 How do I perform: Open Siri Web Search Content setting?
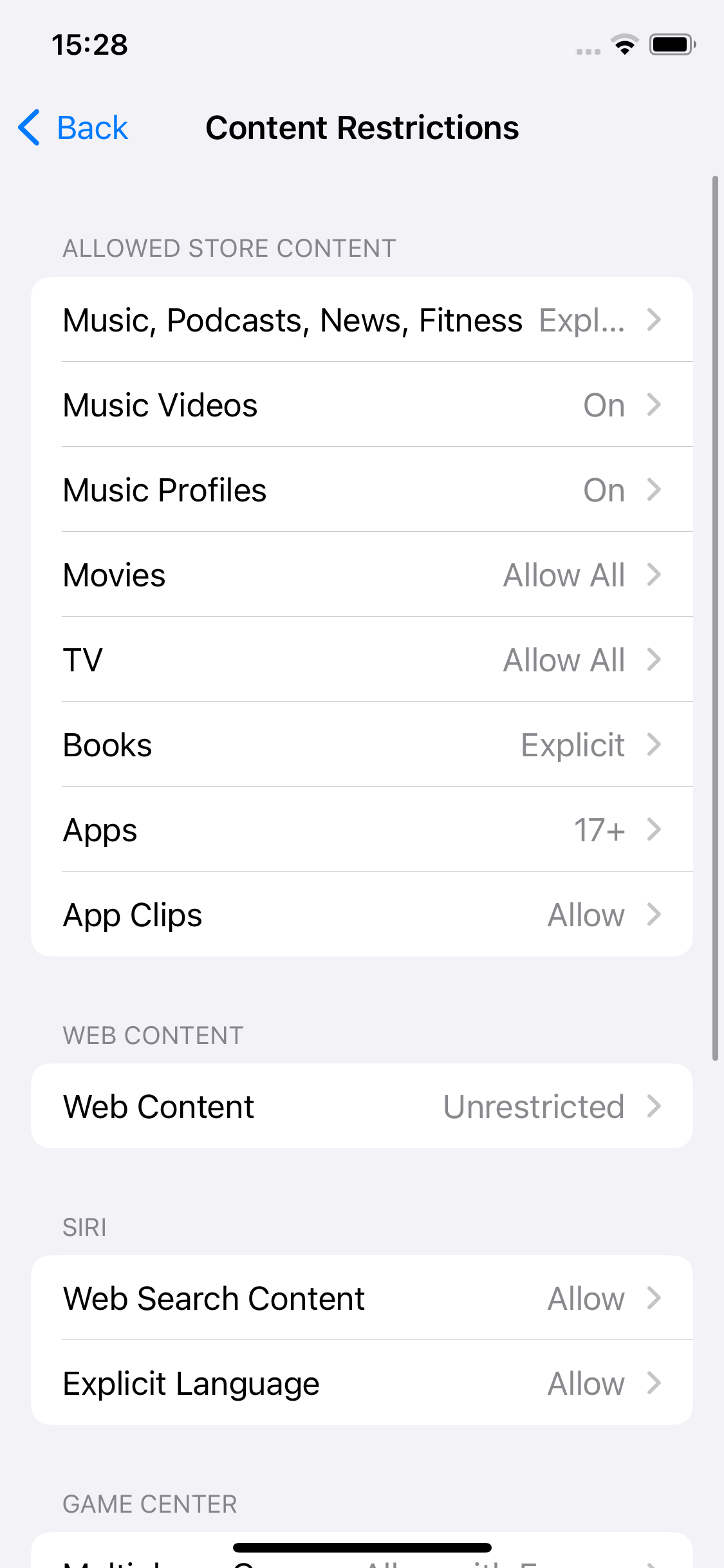pyautogui.click(x=362, y=1298)
